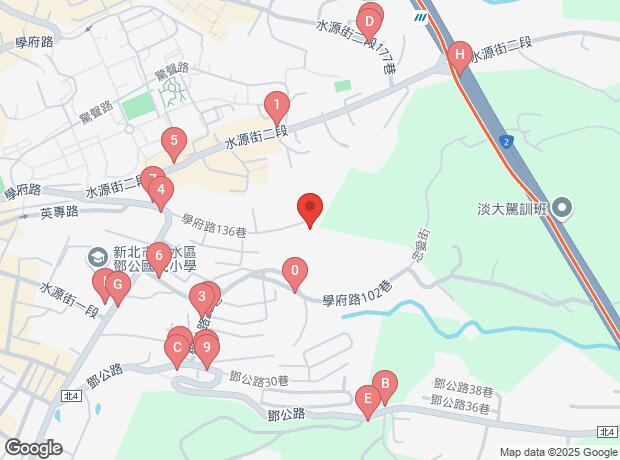
Task: Select map marker 1 on 水源街二段
Action: point(276,104)
